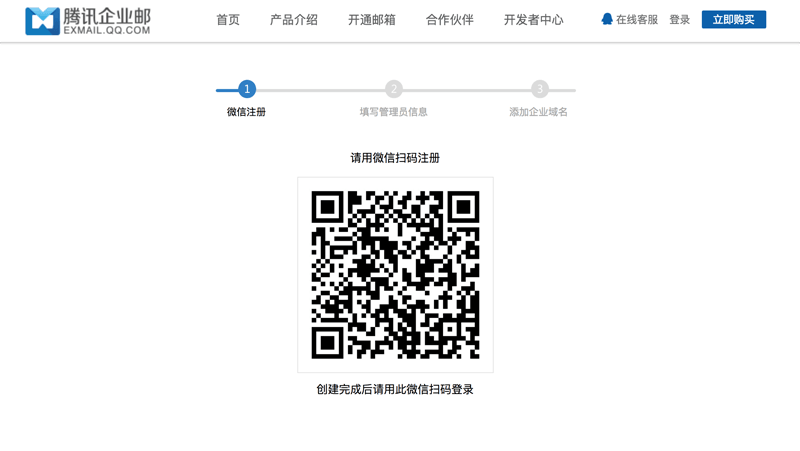This screenshot has width=800, height=451.
Task: Open the 腾讯企业邮 logo homepage link
Action: 88,21
